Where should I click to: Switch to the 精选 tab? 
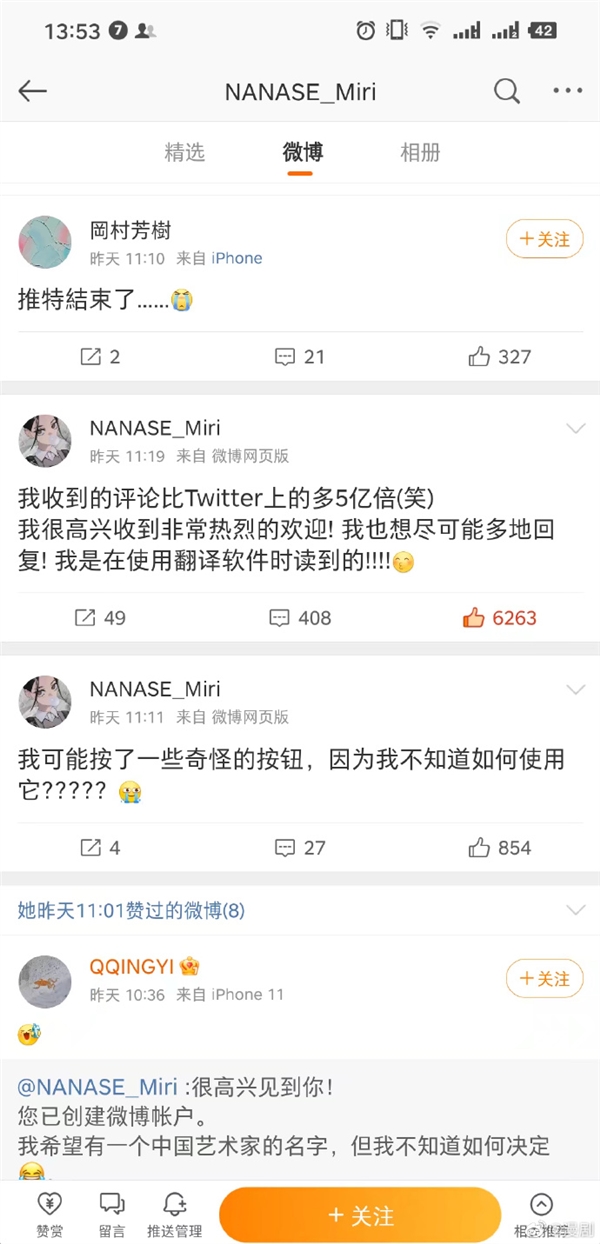(x=184, y=153)
